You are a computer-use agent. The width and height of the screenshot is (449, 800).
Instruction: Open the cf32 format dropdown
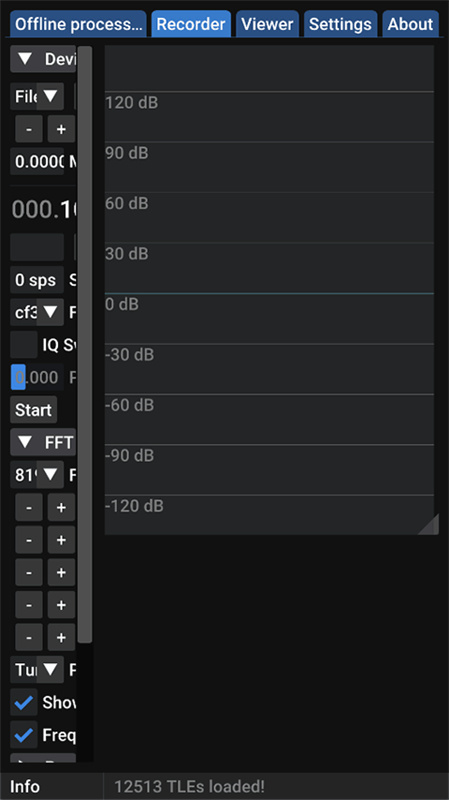[x=37, y=312]
